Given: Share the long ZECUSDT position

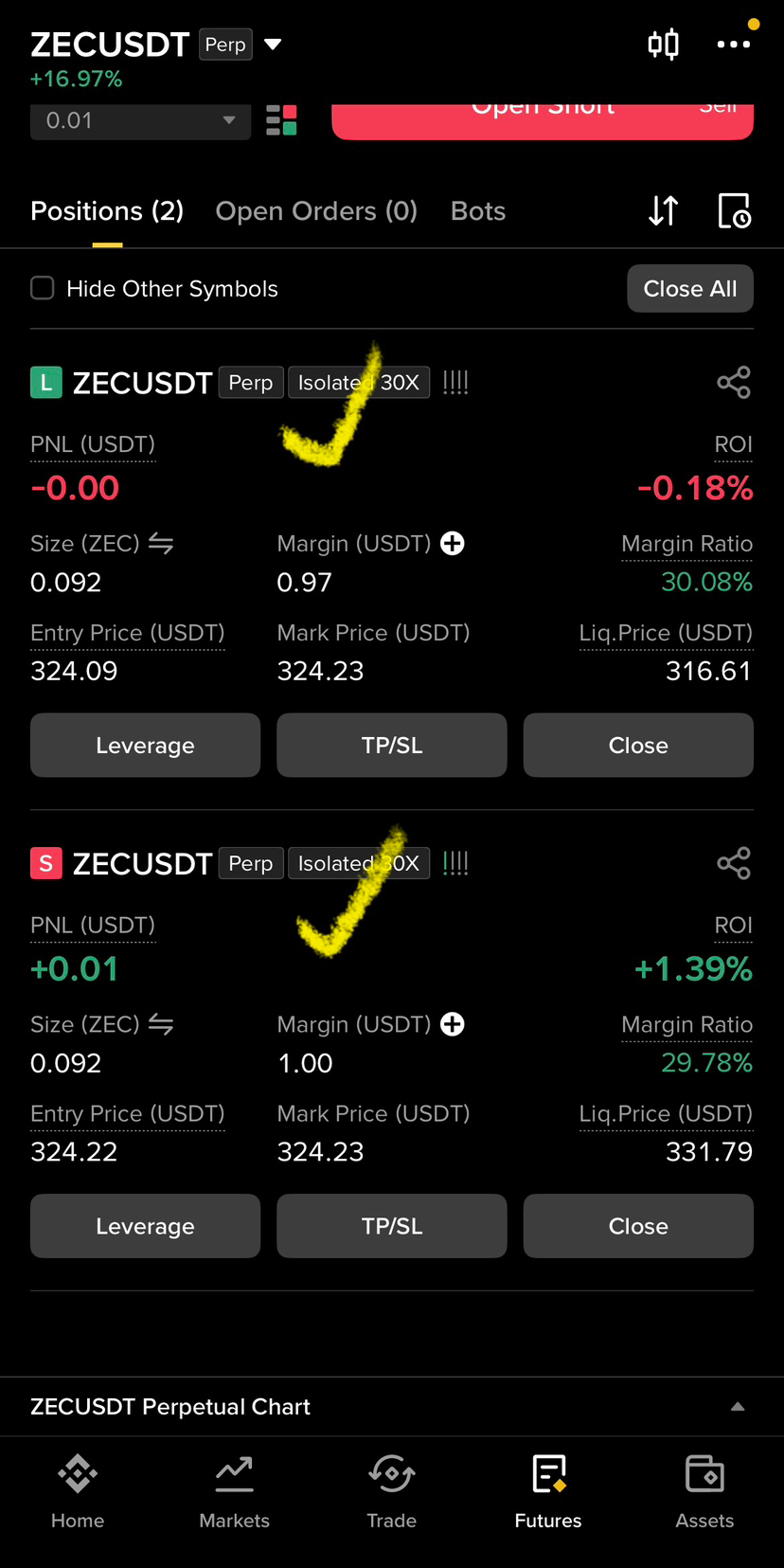Looking at the screenshot, I should (734, 383).
